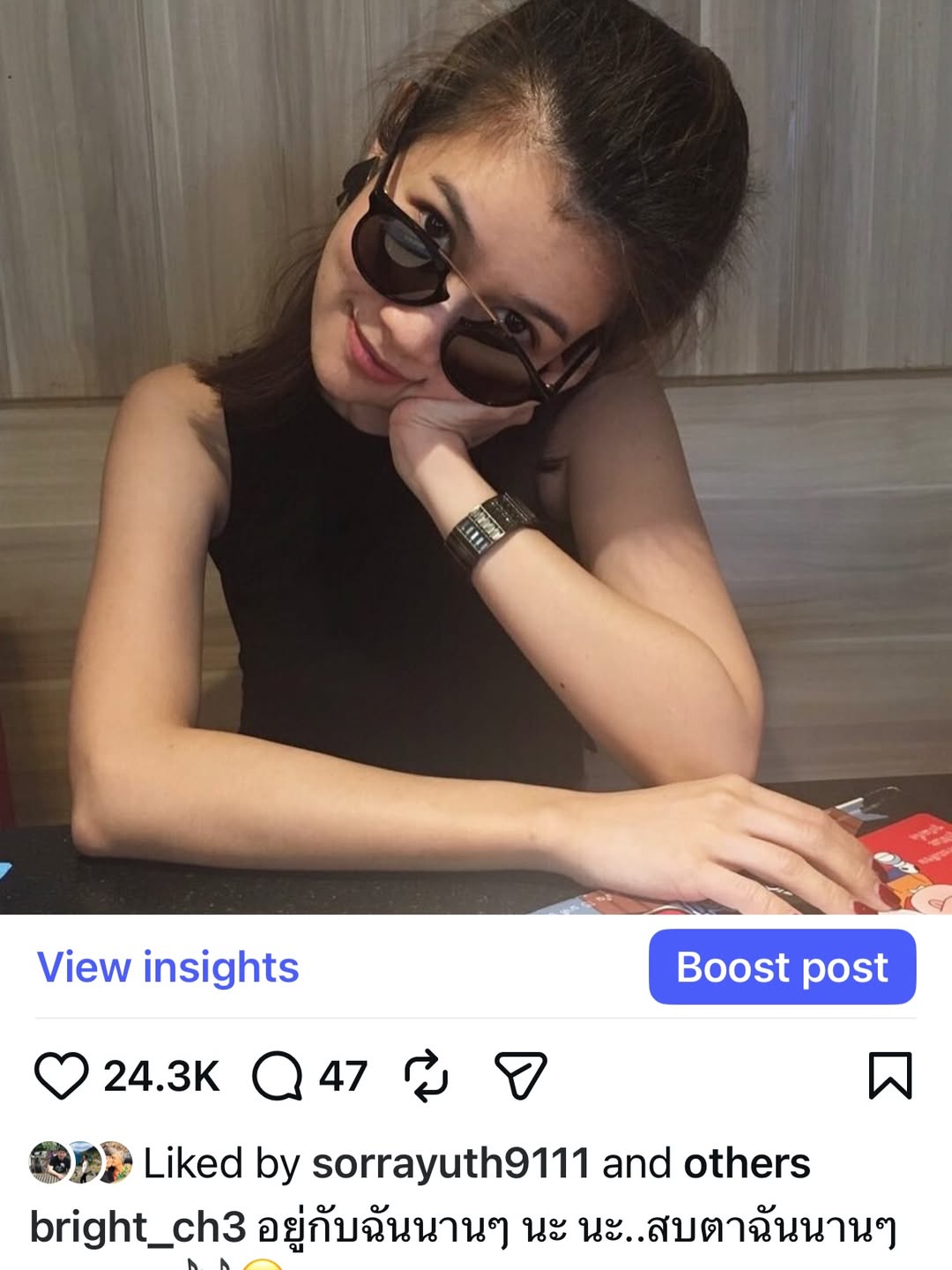Open sorrayuth9111's profile from likes
The width and height of the screenshot is (952, 1270).
coord(450,1163)
